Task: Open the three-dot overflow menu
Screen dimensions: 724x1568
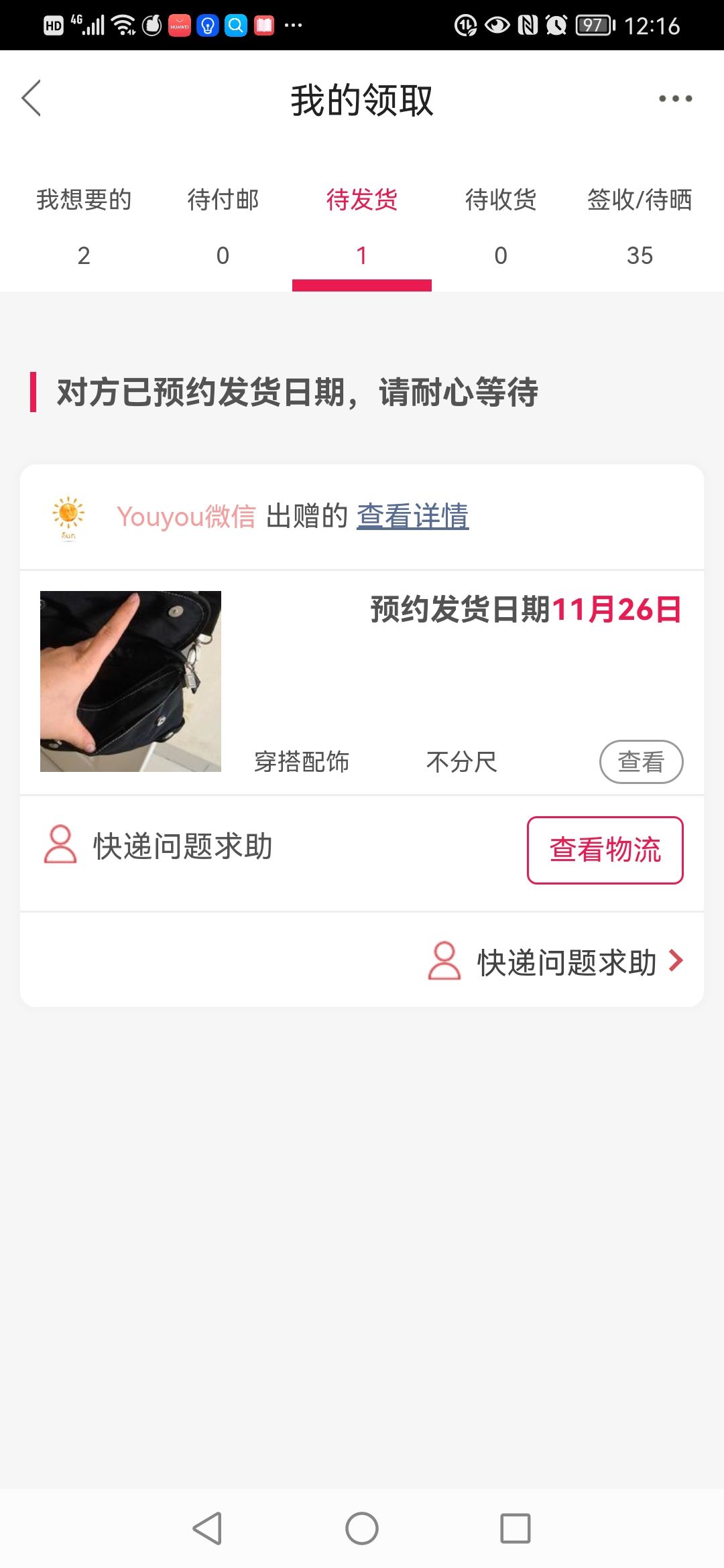Action: point(675,99)
